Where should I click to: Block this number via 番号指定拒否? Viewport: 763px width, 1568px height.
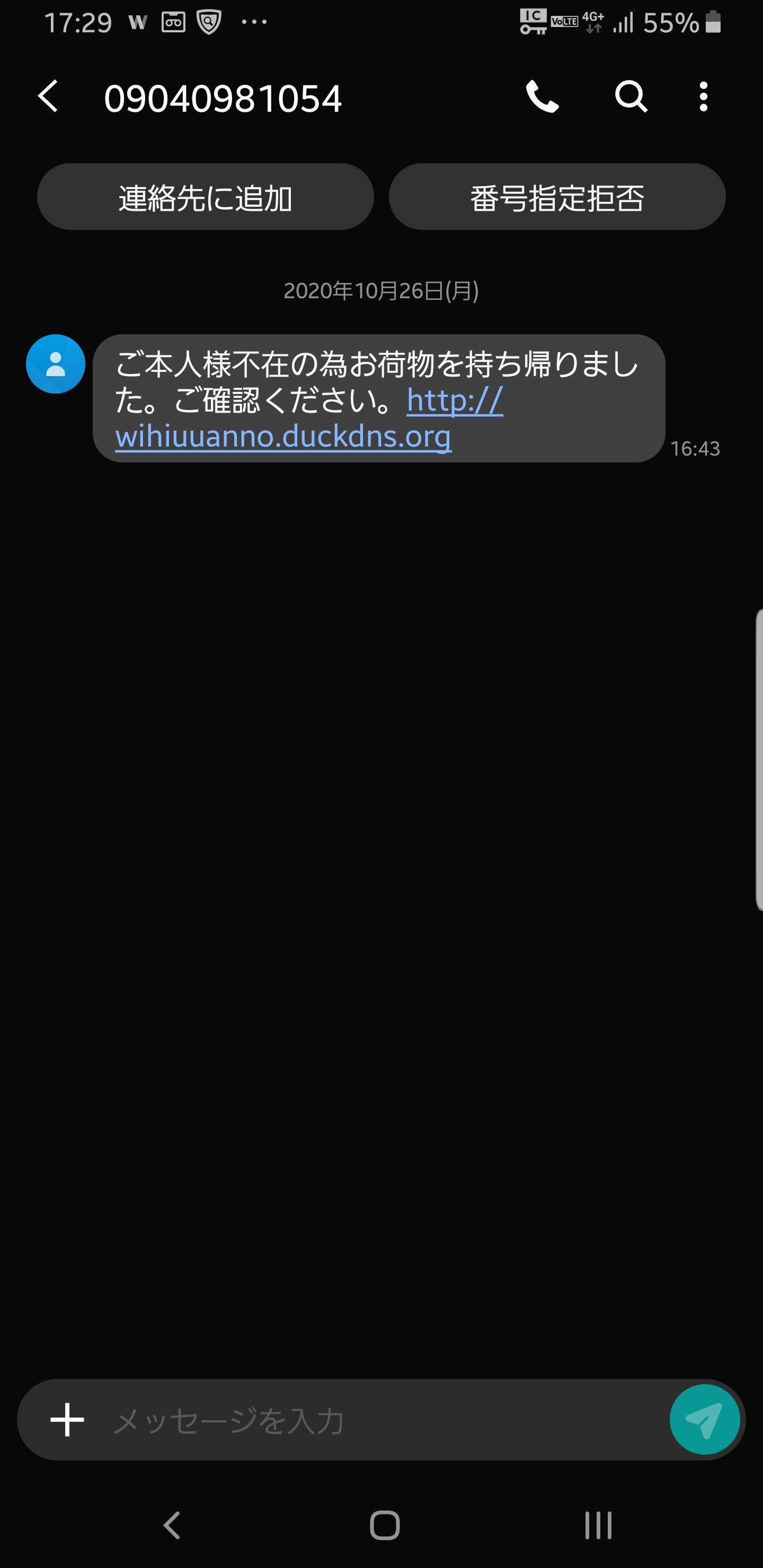[x=556, y=197]
